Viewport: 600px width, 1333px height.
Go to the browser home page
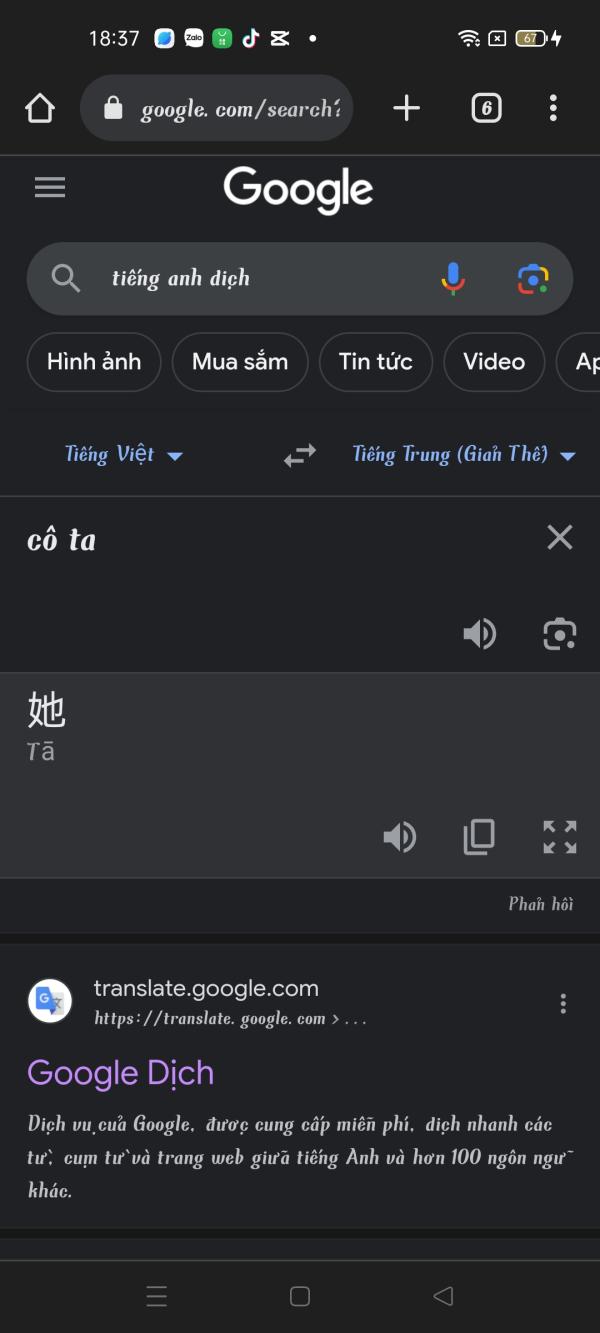(x=40, y=108)
